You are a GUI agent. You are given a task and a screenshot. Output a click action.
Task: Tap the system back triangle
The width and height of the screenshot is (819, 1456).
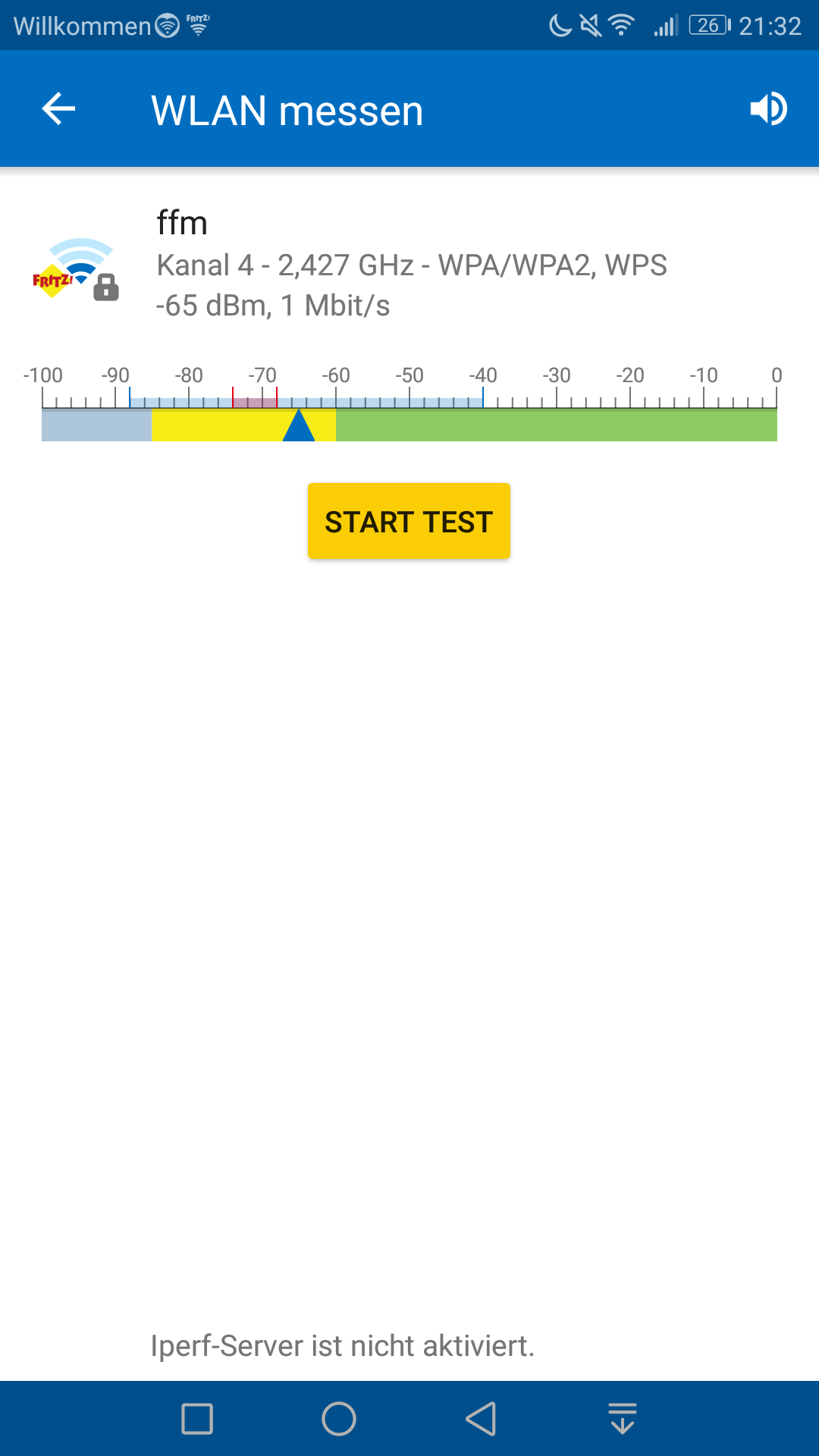click(481, 1419)
